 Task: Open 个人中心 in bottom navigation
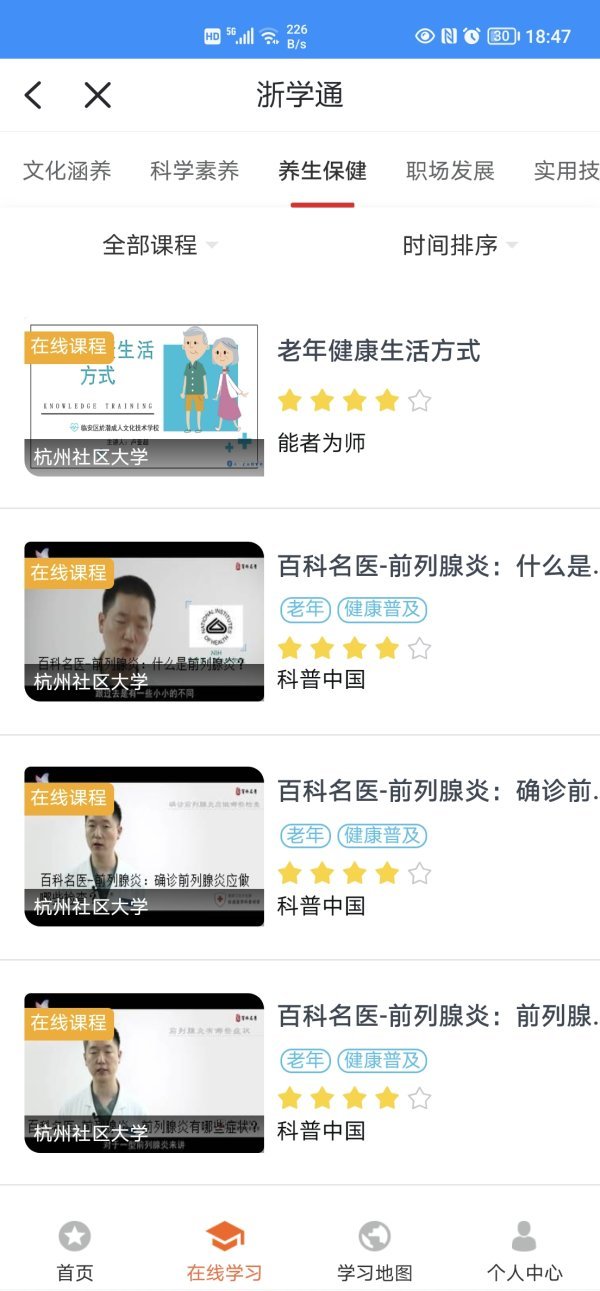524,1250
